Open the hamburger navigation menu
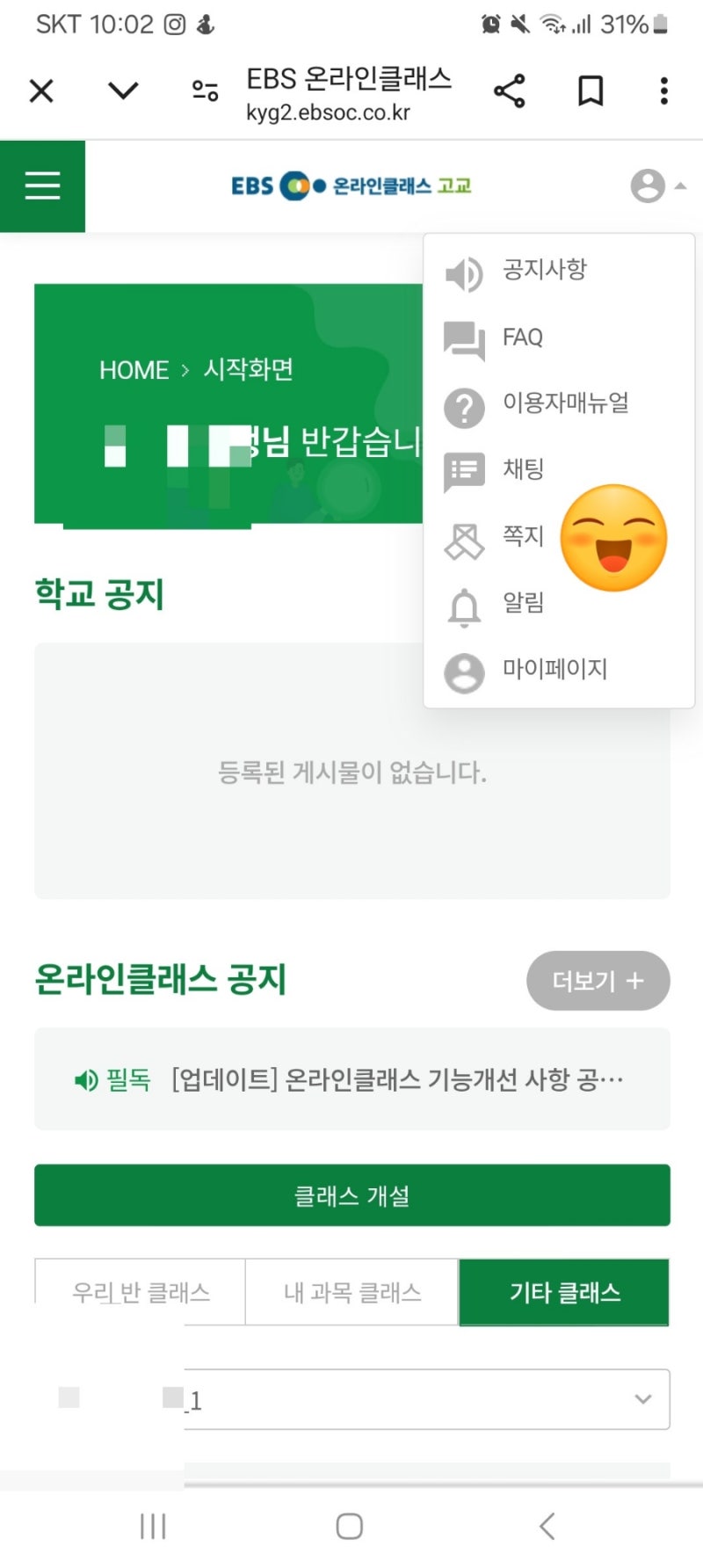Image resolution: width=703 pixels, height=1568 pixels. coord(41,185)
